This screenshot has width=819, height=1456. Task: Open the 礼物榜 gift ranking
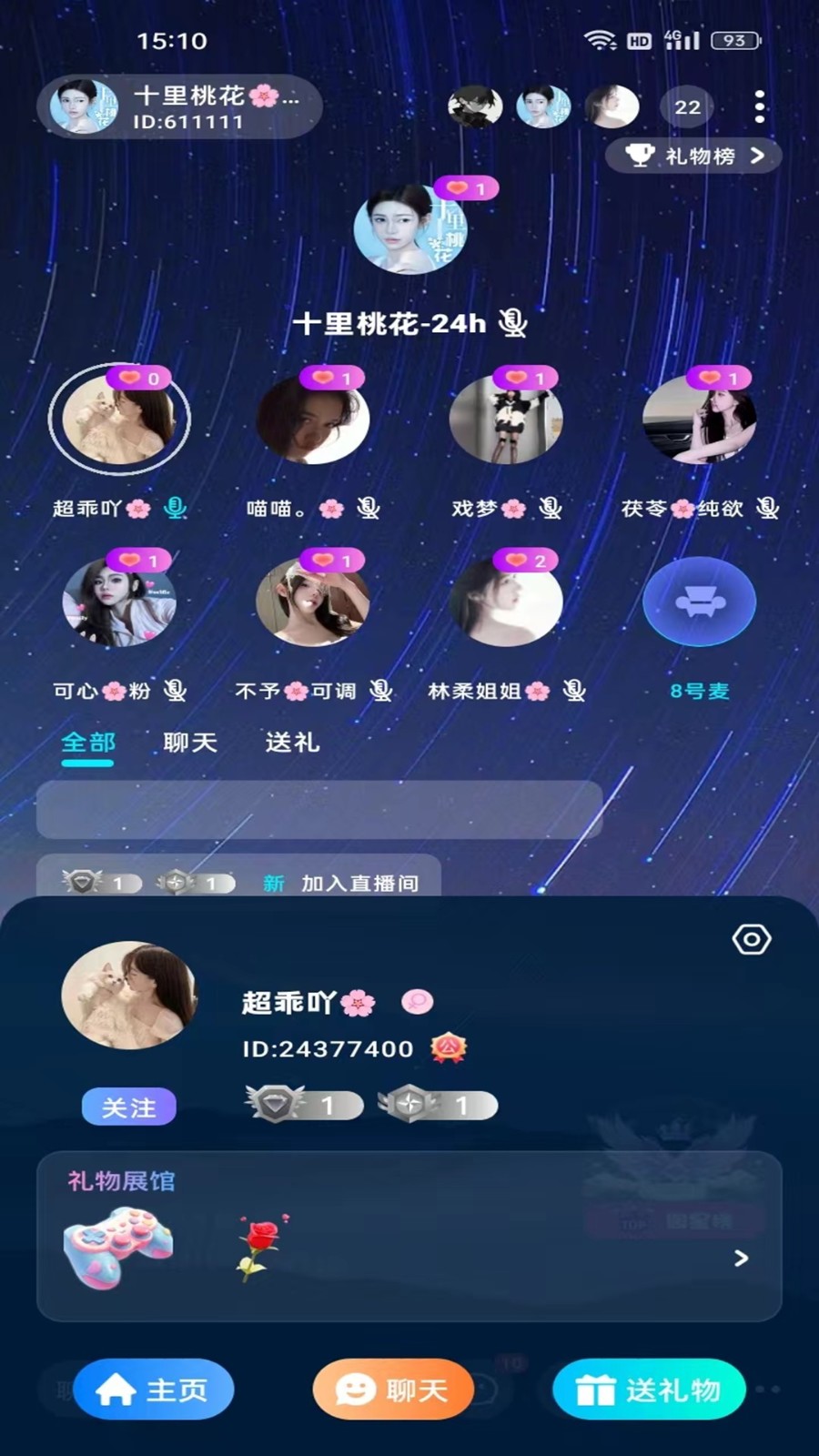pos(694,156)
